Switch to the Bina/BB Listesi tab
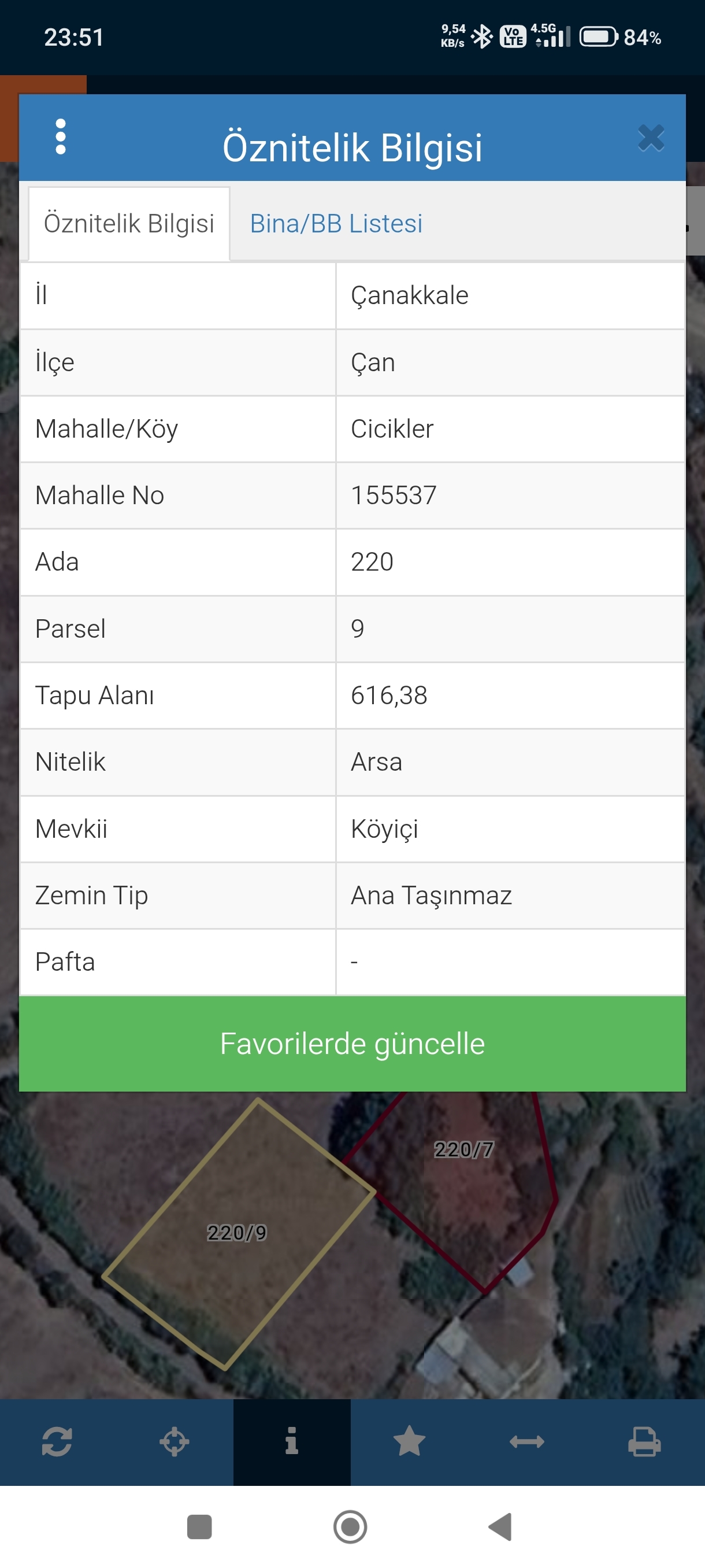 [x=336, y=223]
